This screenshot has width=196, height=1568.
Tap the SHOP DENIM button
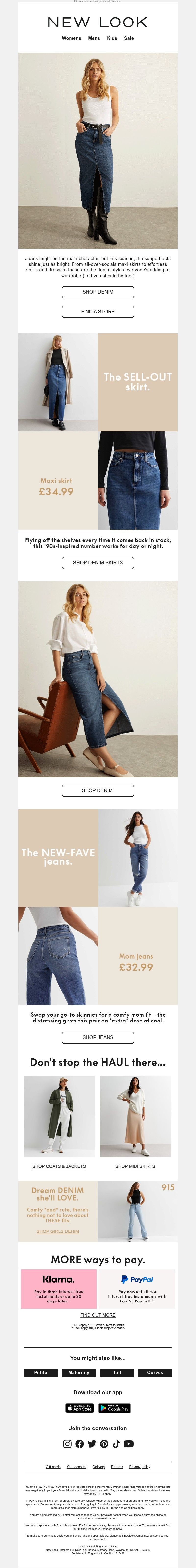click(x=98, y=292)
